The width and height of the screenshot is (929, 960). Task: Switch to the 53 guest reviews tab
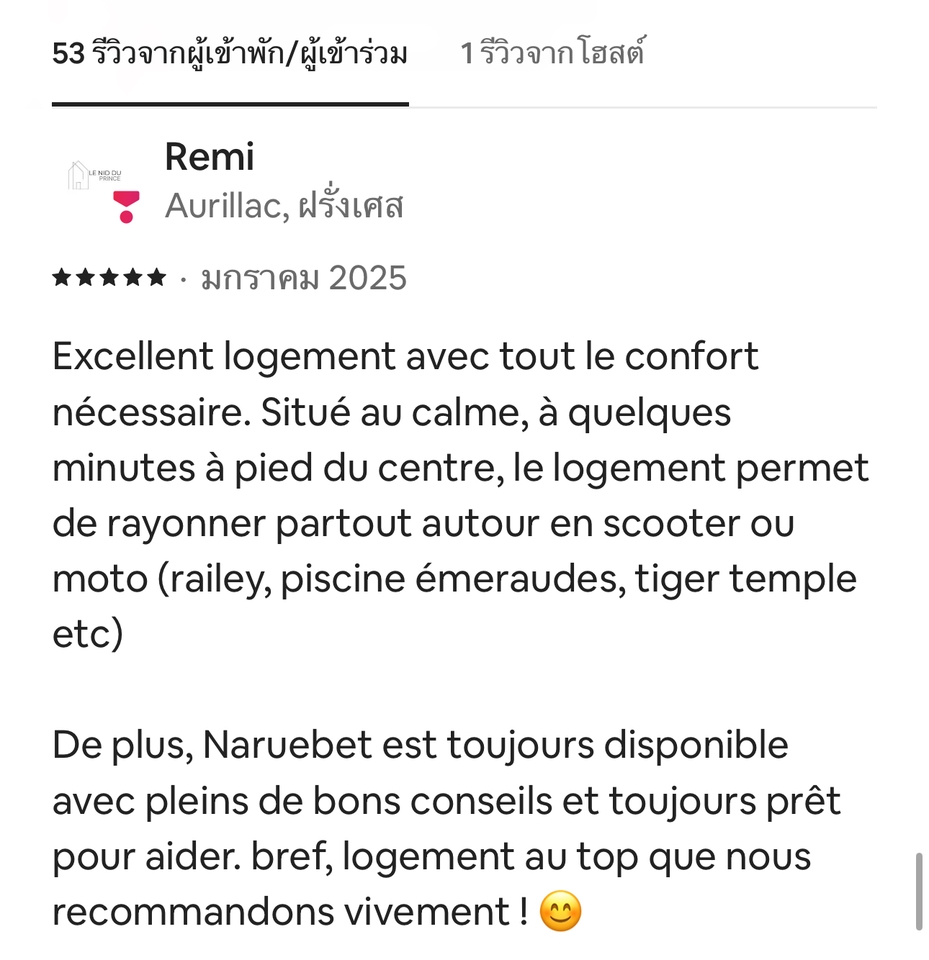(x=230, y=55)
